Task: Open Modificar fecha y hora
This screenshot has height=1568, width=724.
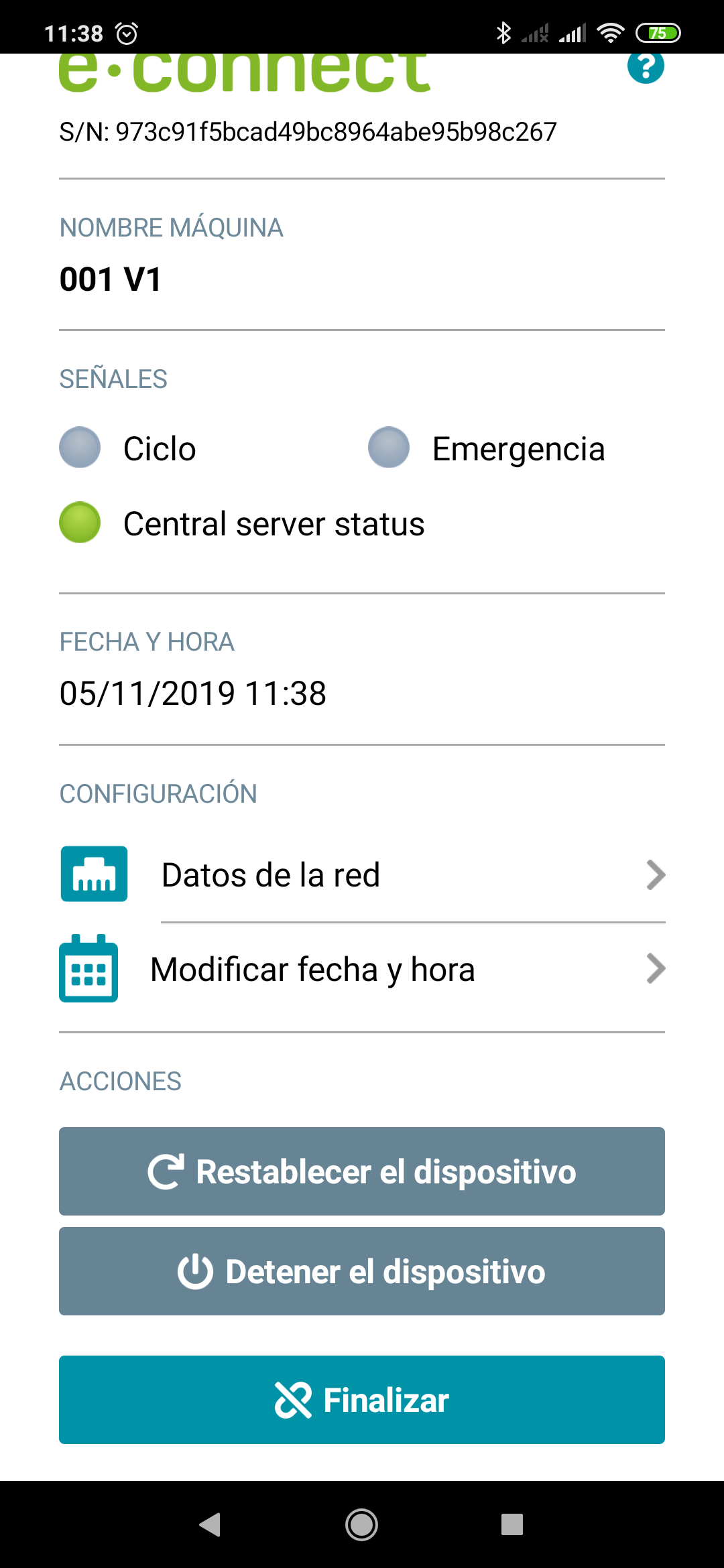Action: (x=362, y=969)
